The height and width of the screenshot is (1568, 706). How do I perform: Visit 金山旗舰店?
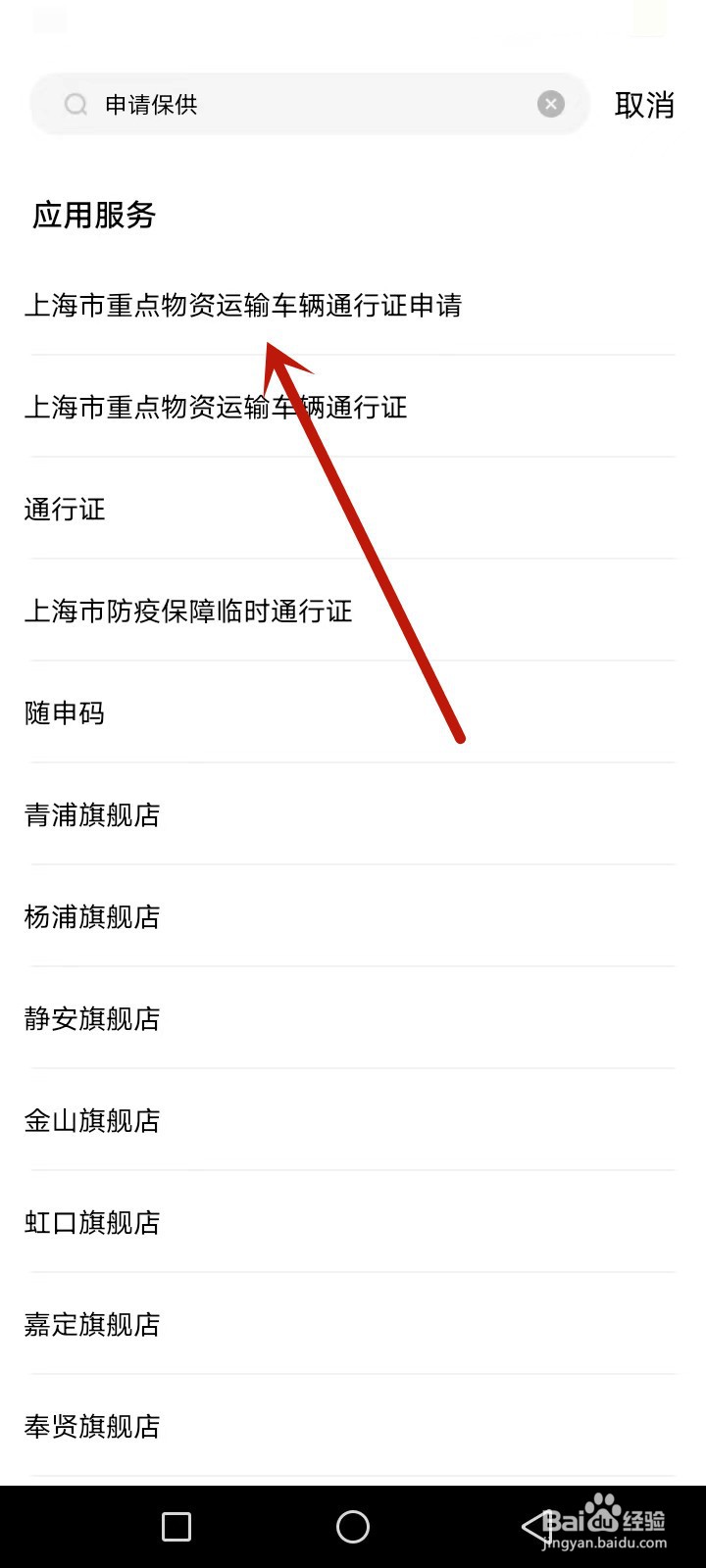93,1121
